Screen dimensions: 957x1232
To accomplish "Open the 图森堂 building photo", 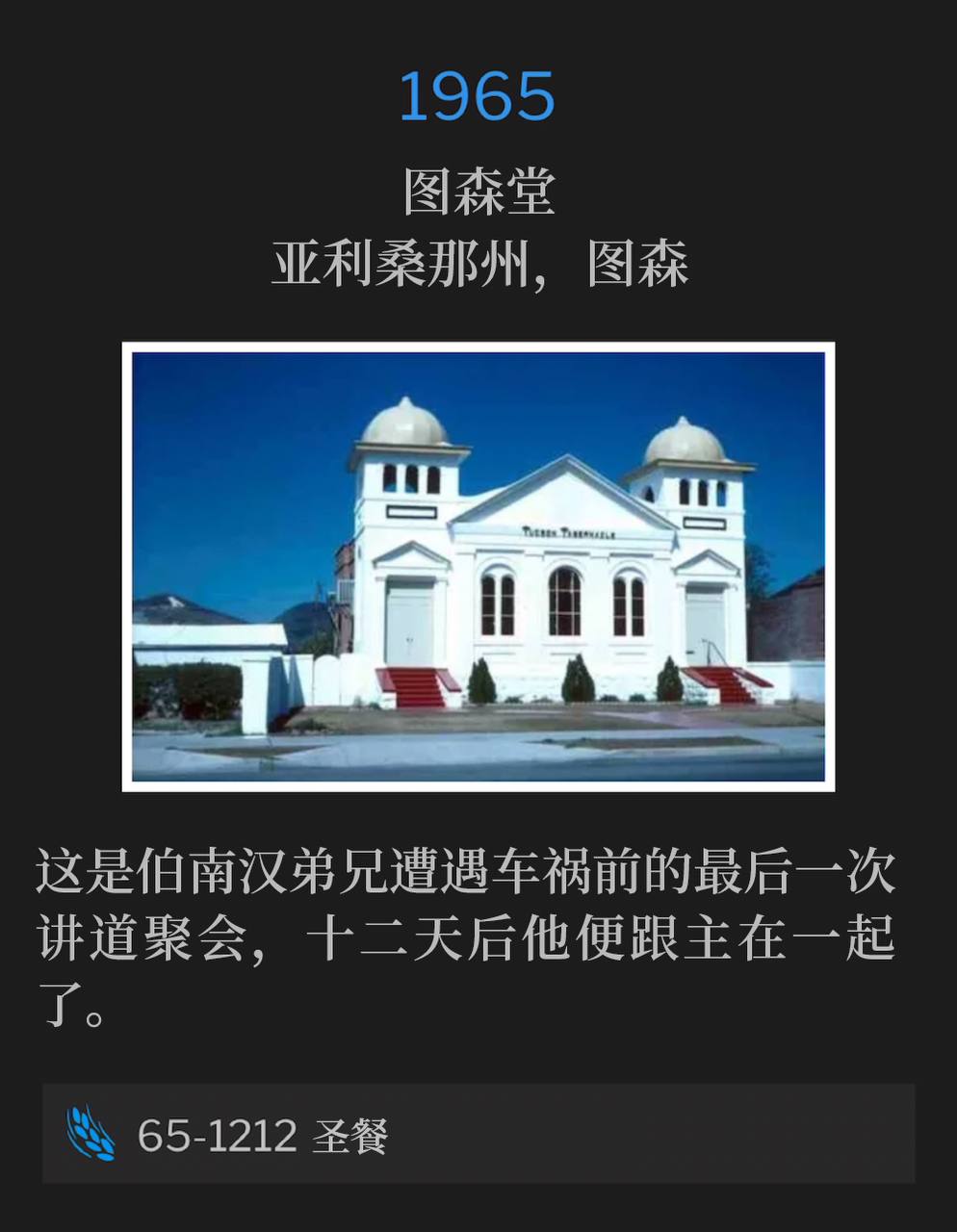I will pyautogui.click(x=478, y=566).
